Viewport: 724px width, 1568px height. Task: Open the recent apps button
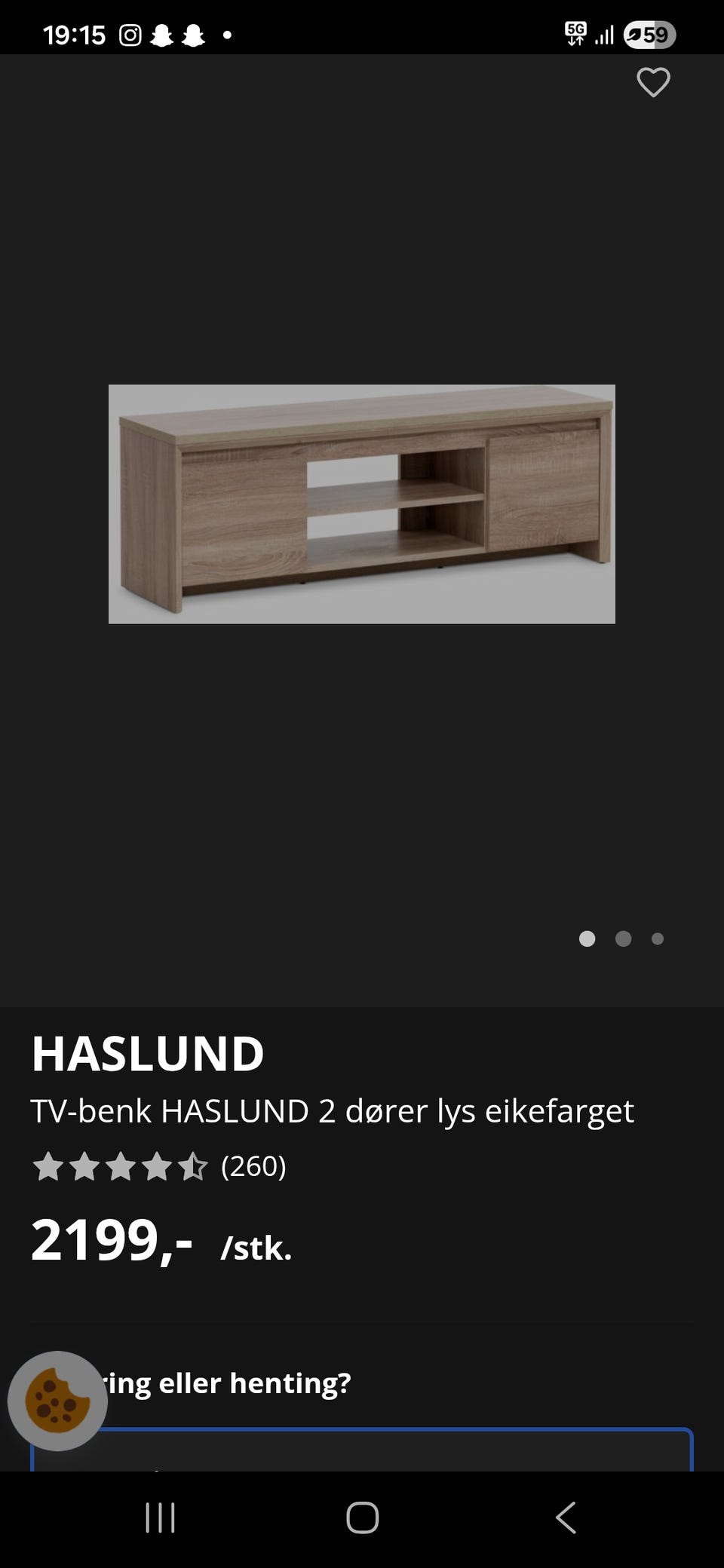(161, 1517)
